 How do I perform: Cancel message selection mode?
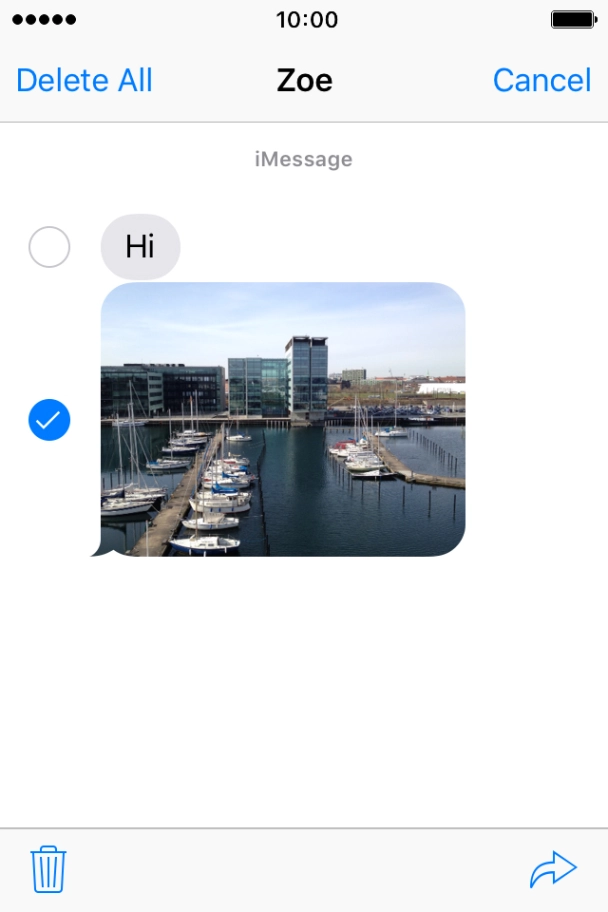[x=542, y=80]
